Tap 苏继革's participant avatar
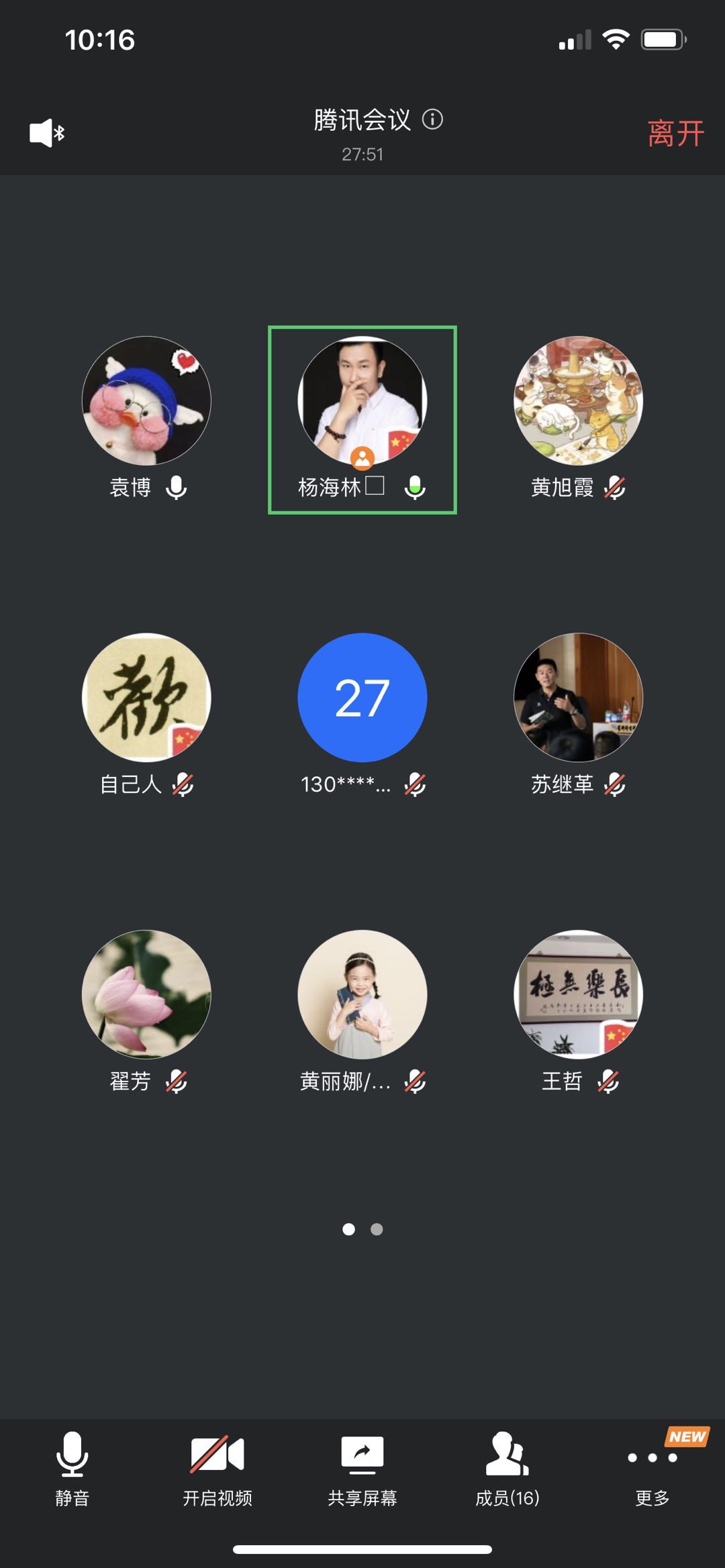Image resolution: width=725 pixels, height=1568 pixels. pyautogui.click(x=578, y=698)
